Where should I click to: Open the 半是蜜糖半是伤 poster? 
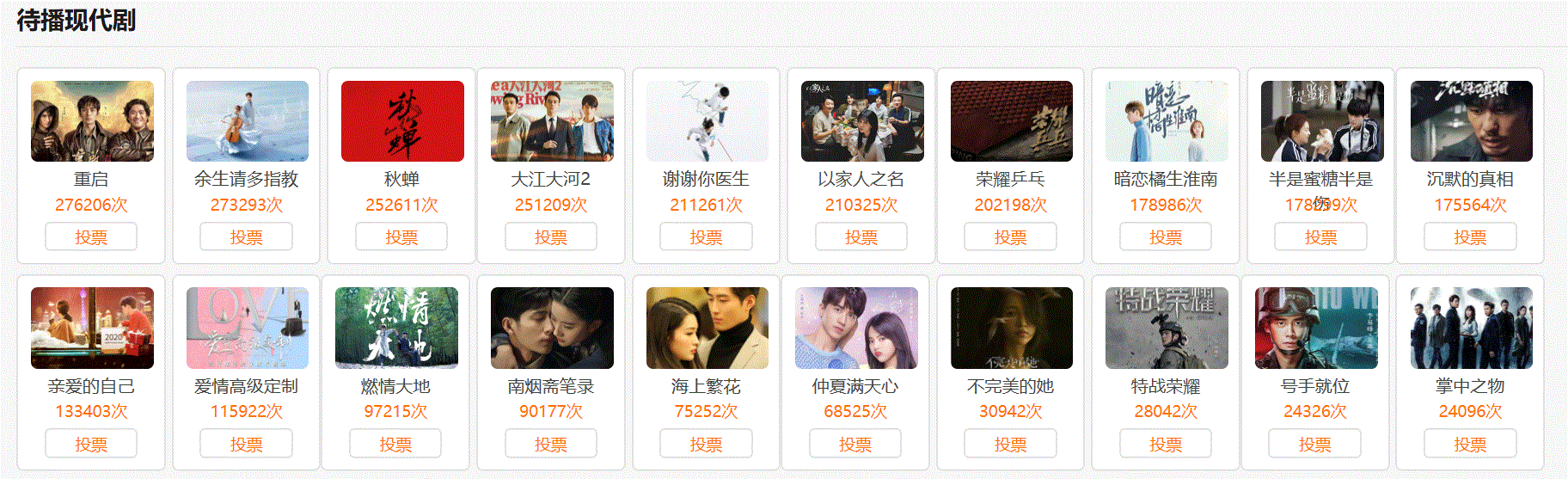coord(1321,121)
